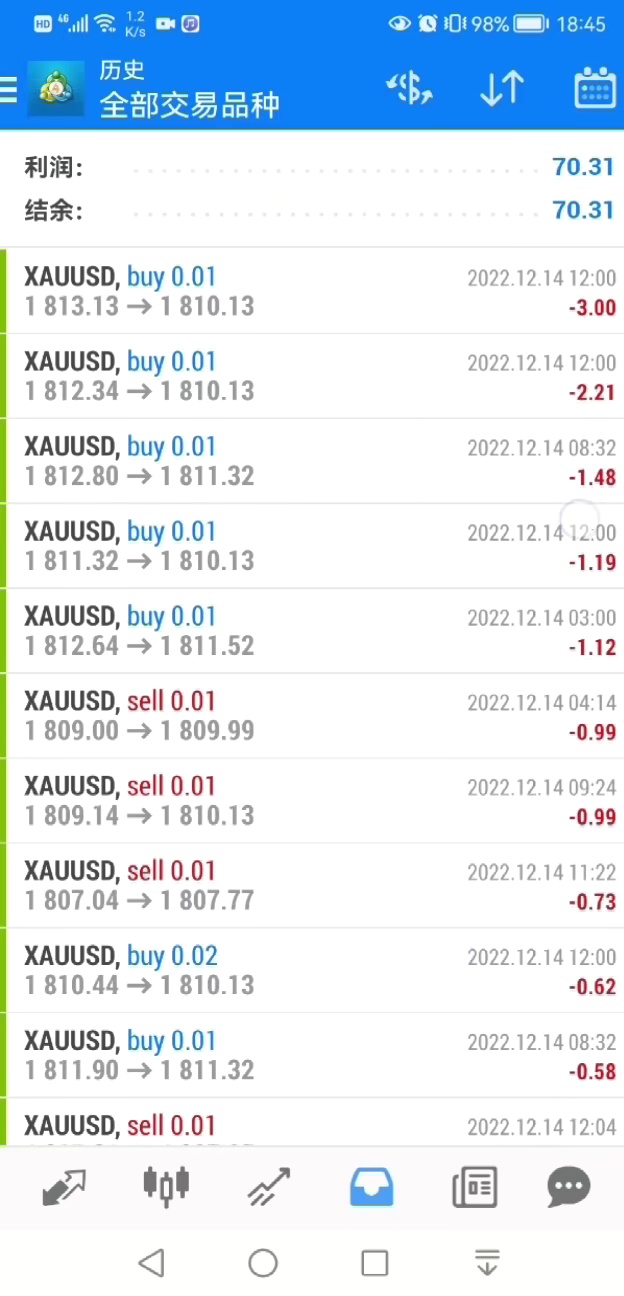This screenshot has height=1296, width=624.
Task: Show details of the 09:24 sell trade
Action: click(x=312, y=801)
